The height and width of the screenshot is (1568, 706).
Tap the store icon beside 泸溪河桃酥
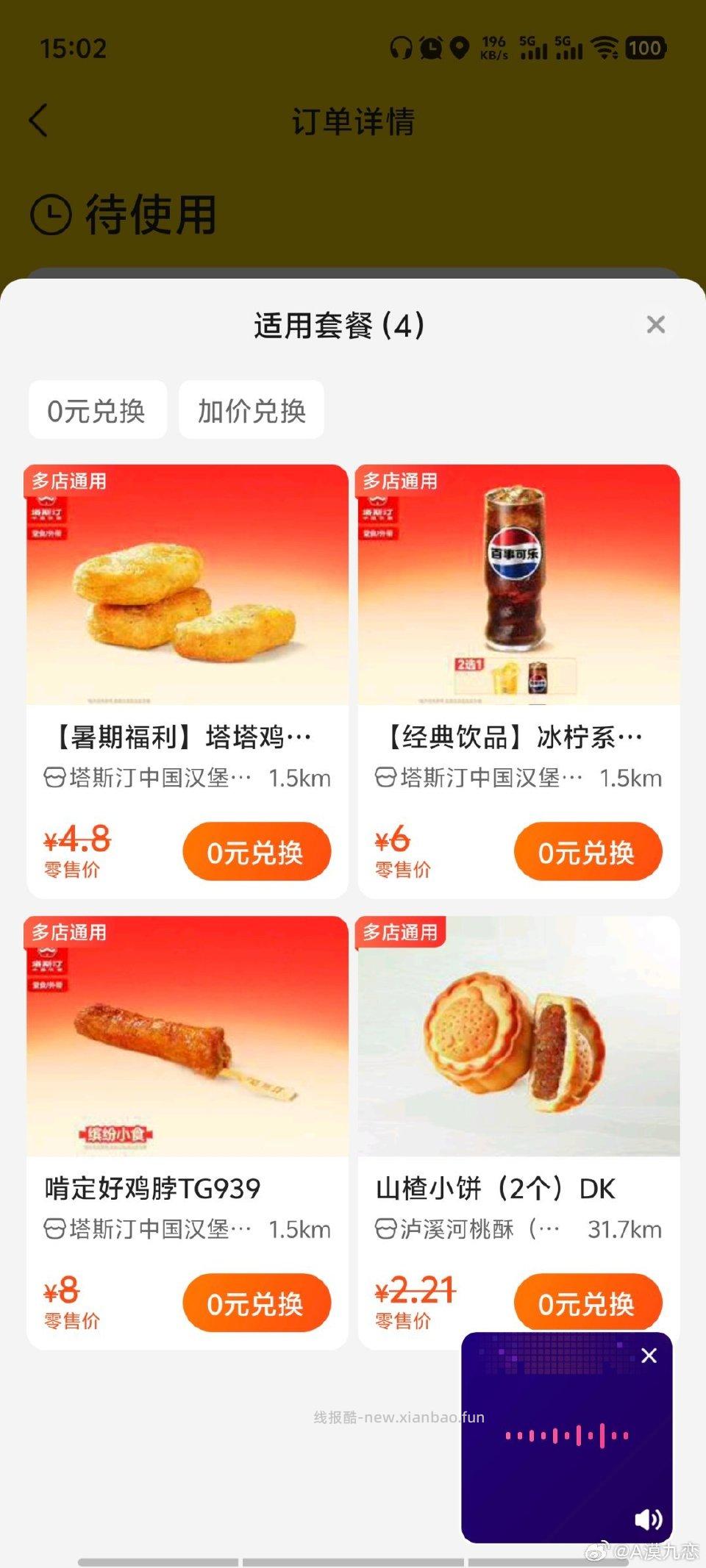tap(385, 1228)
